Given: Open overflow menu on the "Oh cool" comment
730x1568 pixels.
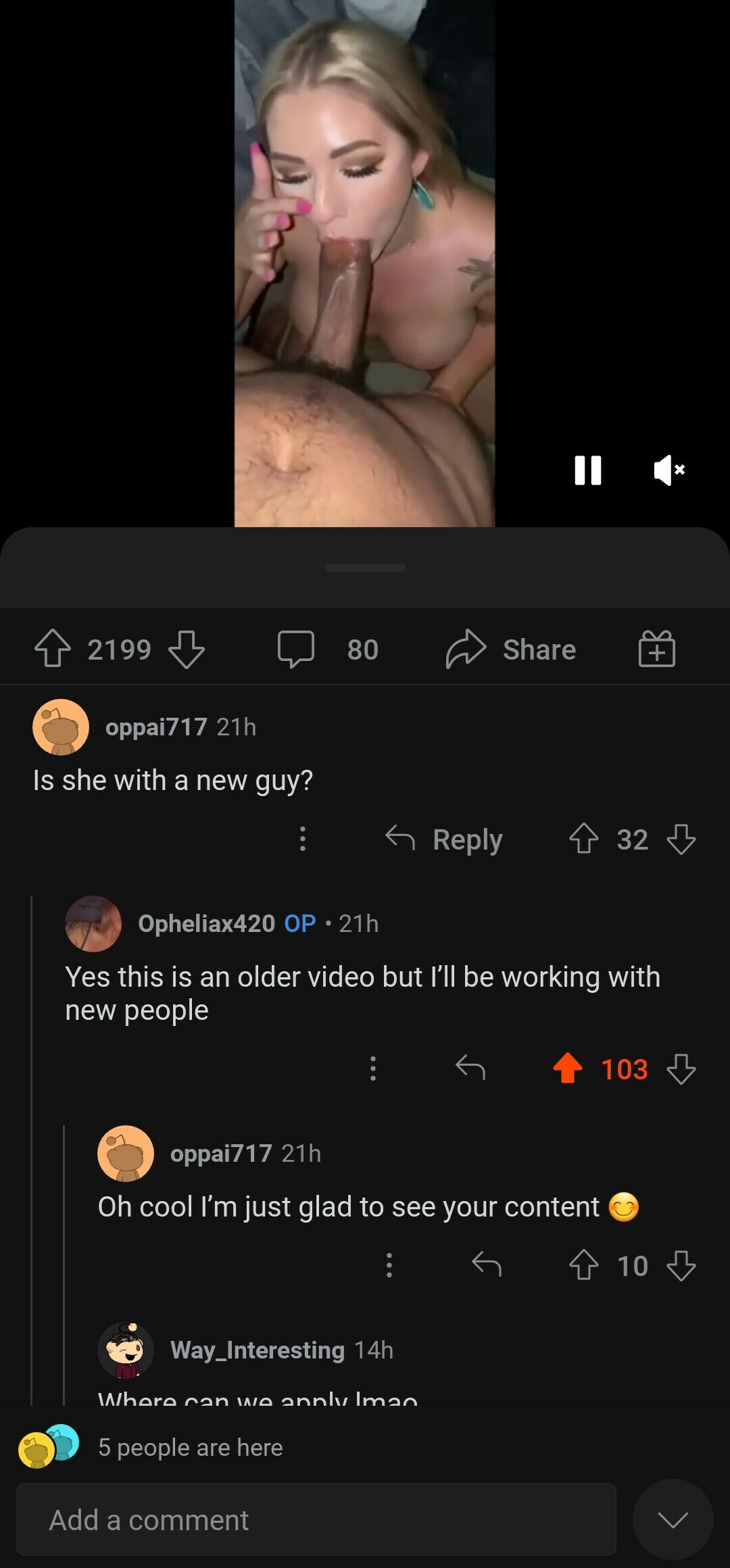Looking at the screenshot, I should 389,1265.
